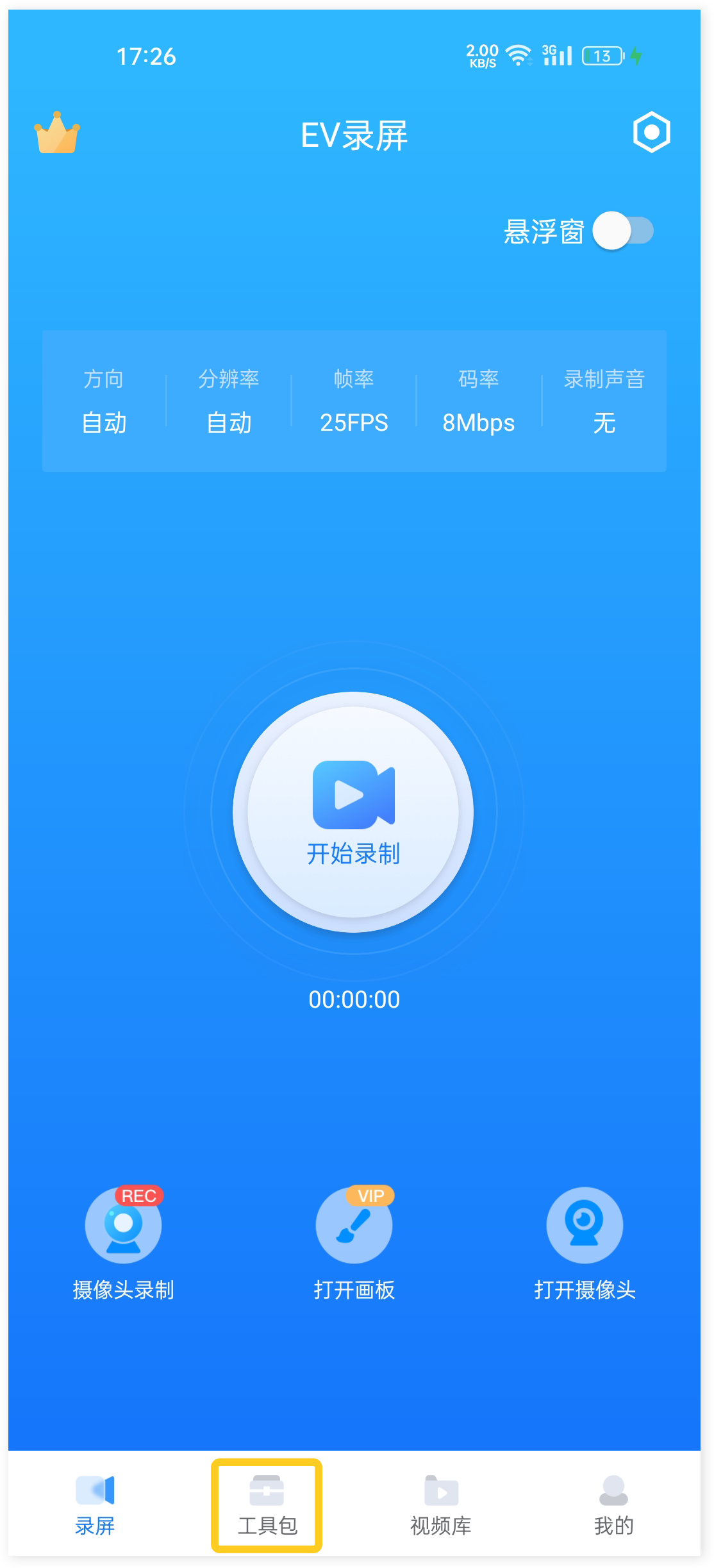
Task: Change the 分辨率 resolution setting
Action: [229, 401]
